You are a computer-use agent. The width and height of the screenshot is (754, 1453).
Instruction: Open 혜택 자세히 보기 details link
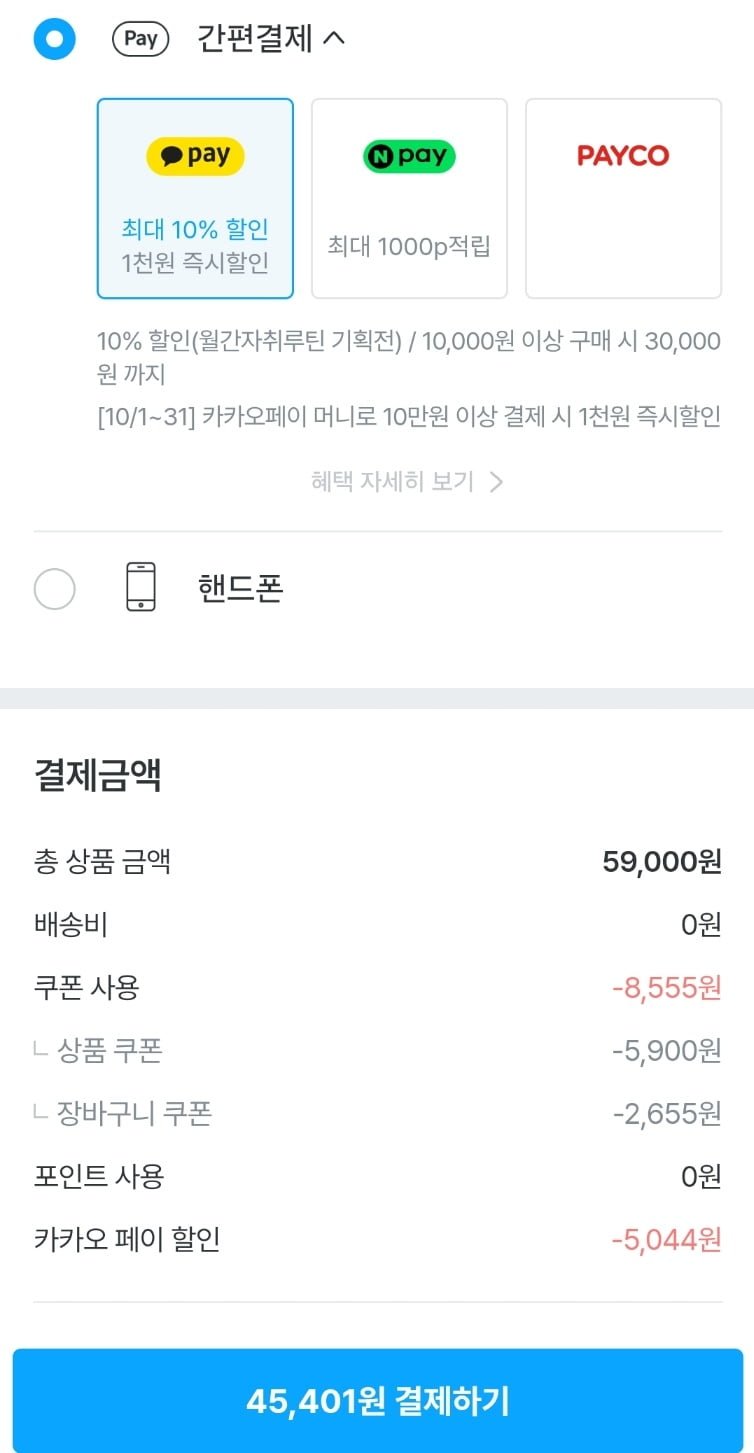pos(406,482)
